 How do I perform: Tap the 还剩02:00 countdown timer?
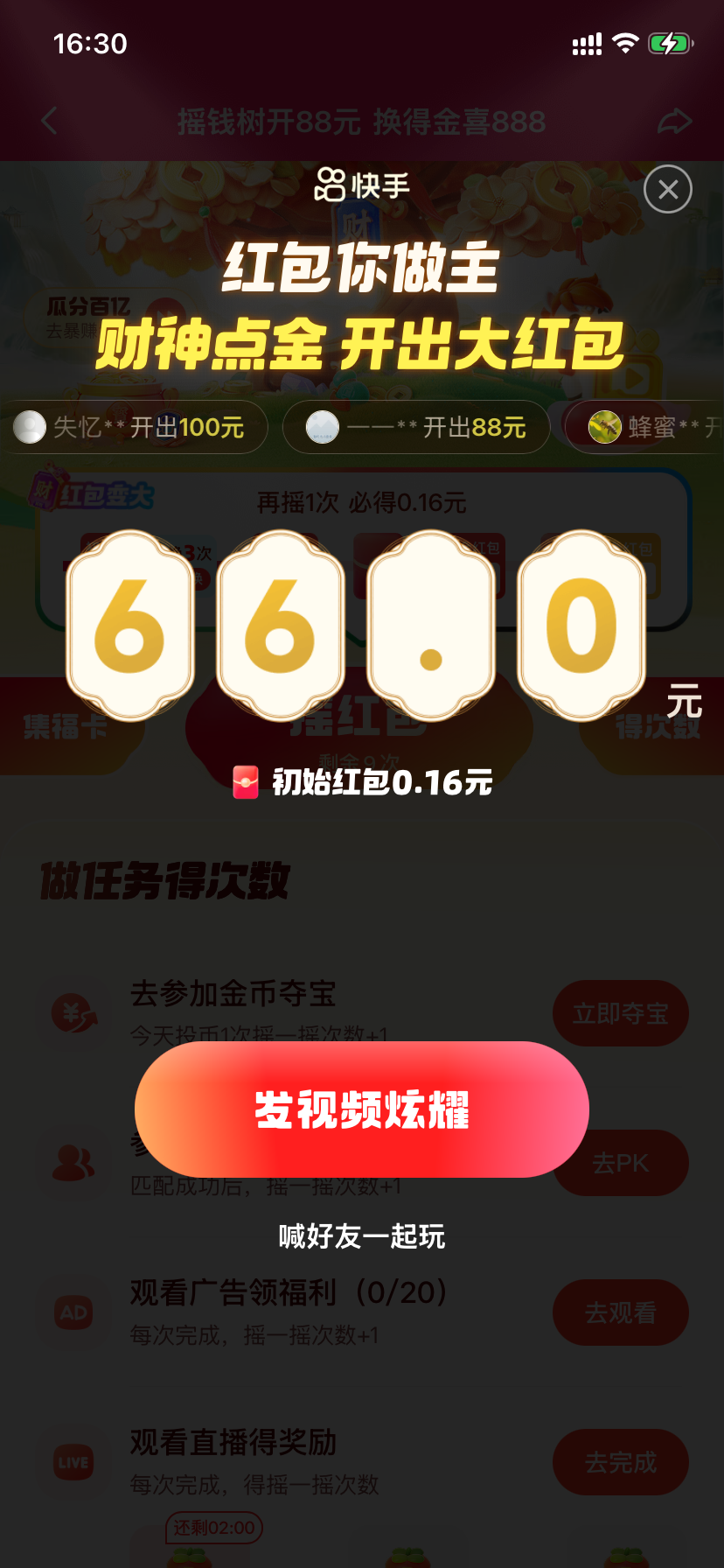coord(212,1528)
